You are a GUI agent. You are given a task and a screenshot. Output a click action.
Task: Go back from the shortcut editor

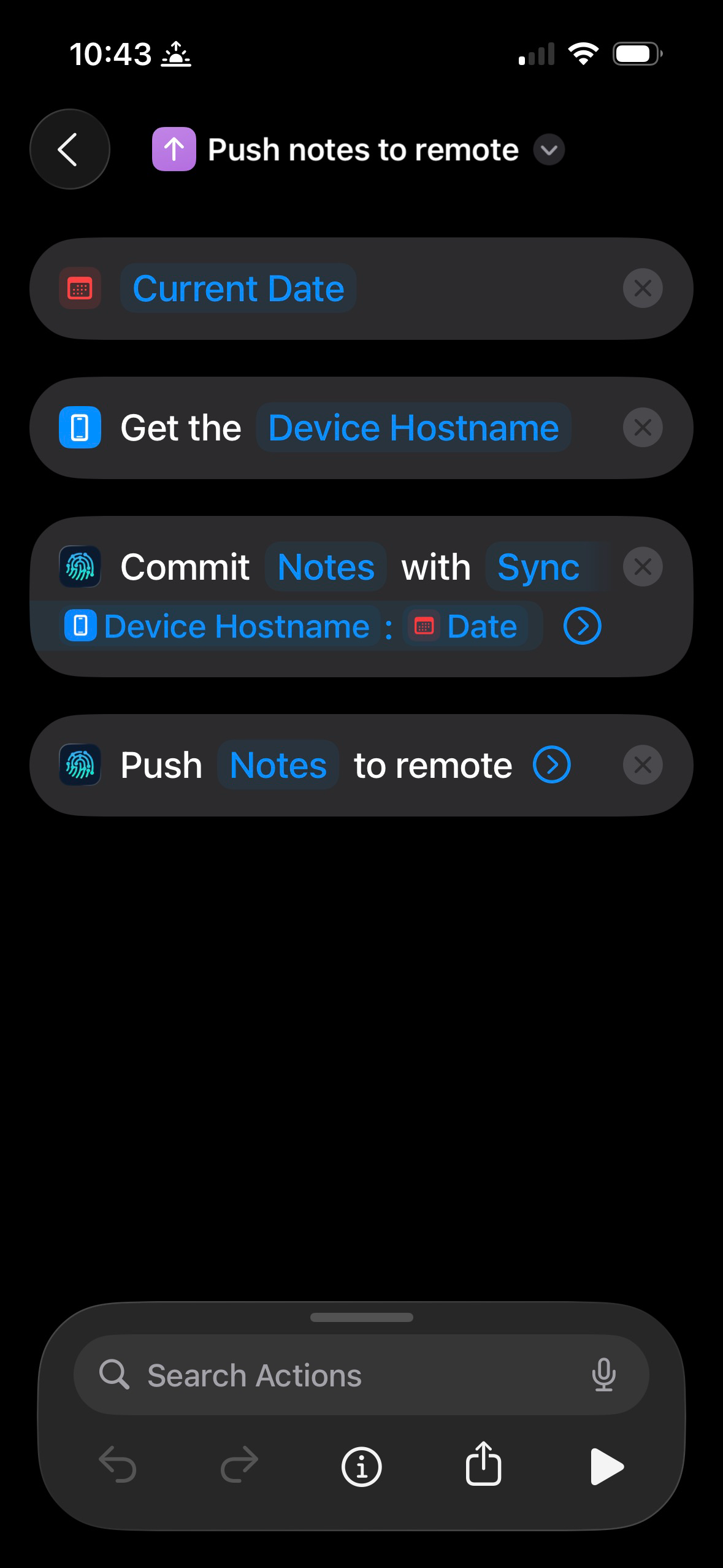[x=69, y=149]
